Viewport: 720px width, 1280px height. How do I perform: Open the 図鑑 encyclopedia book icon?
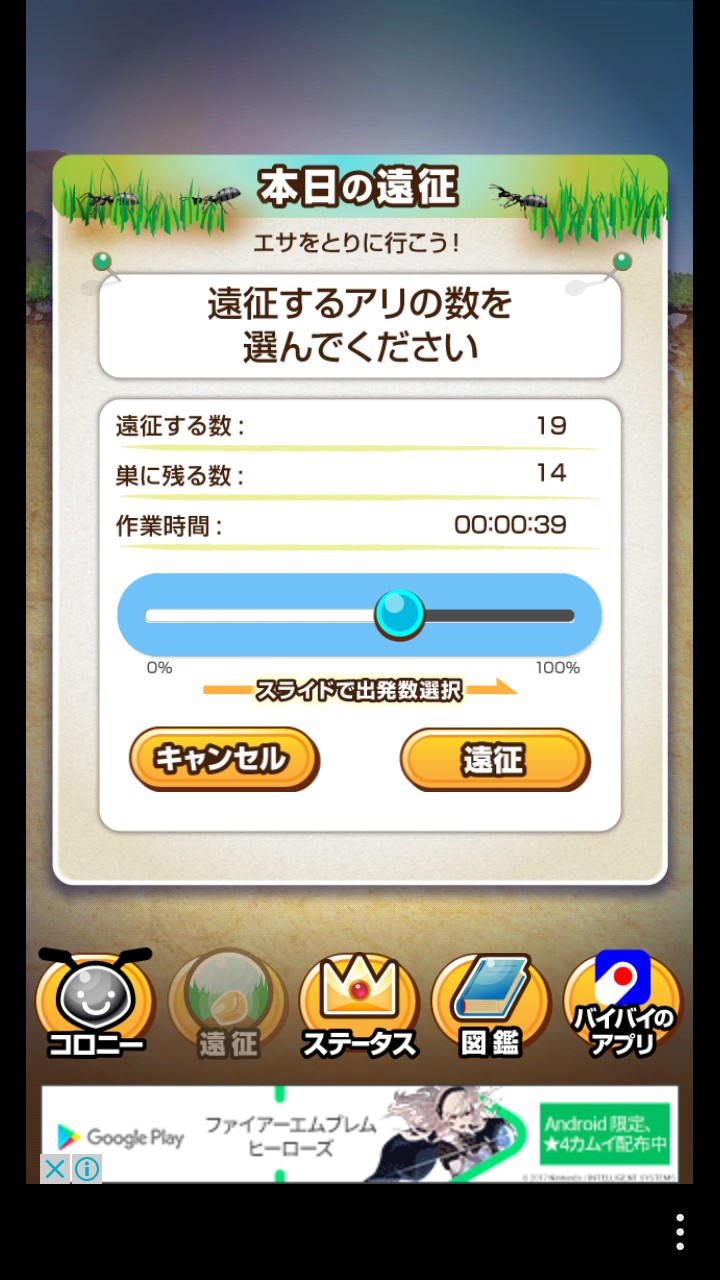[492, 1005]
